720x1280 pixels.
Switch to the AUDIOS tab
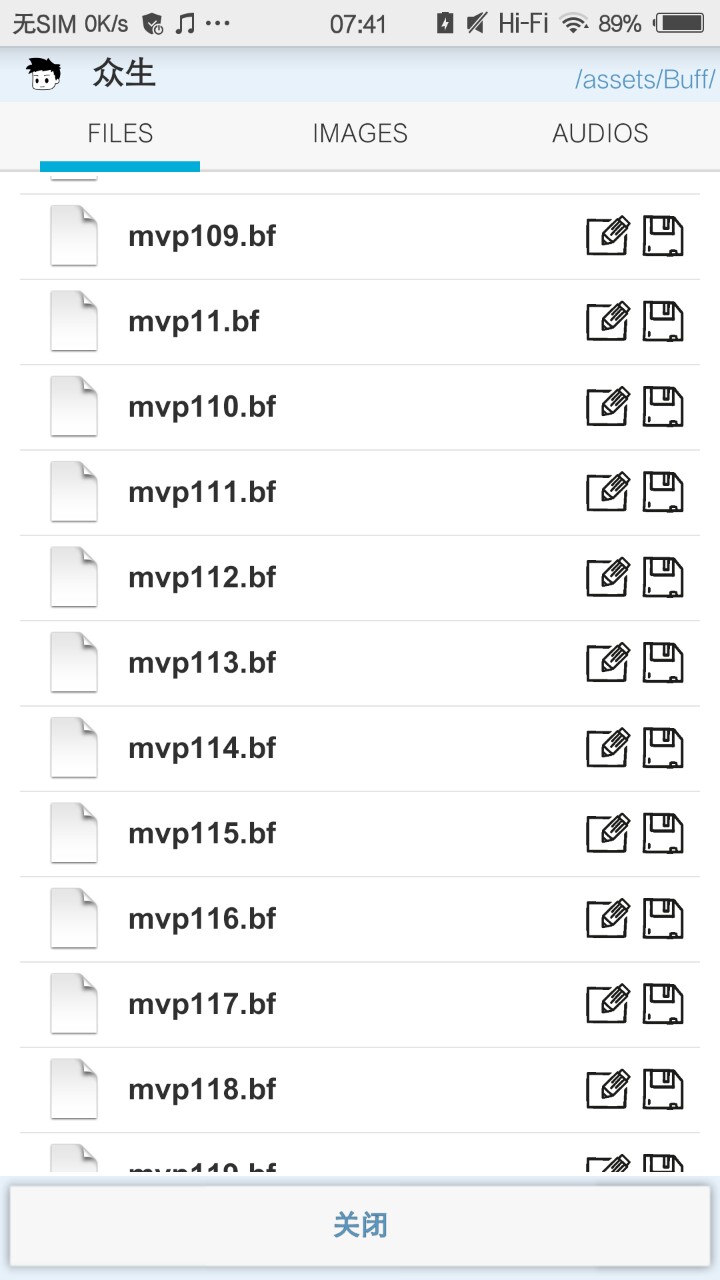pos(600,134)
